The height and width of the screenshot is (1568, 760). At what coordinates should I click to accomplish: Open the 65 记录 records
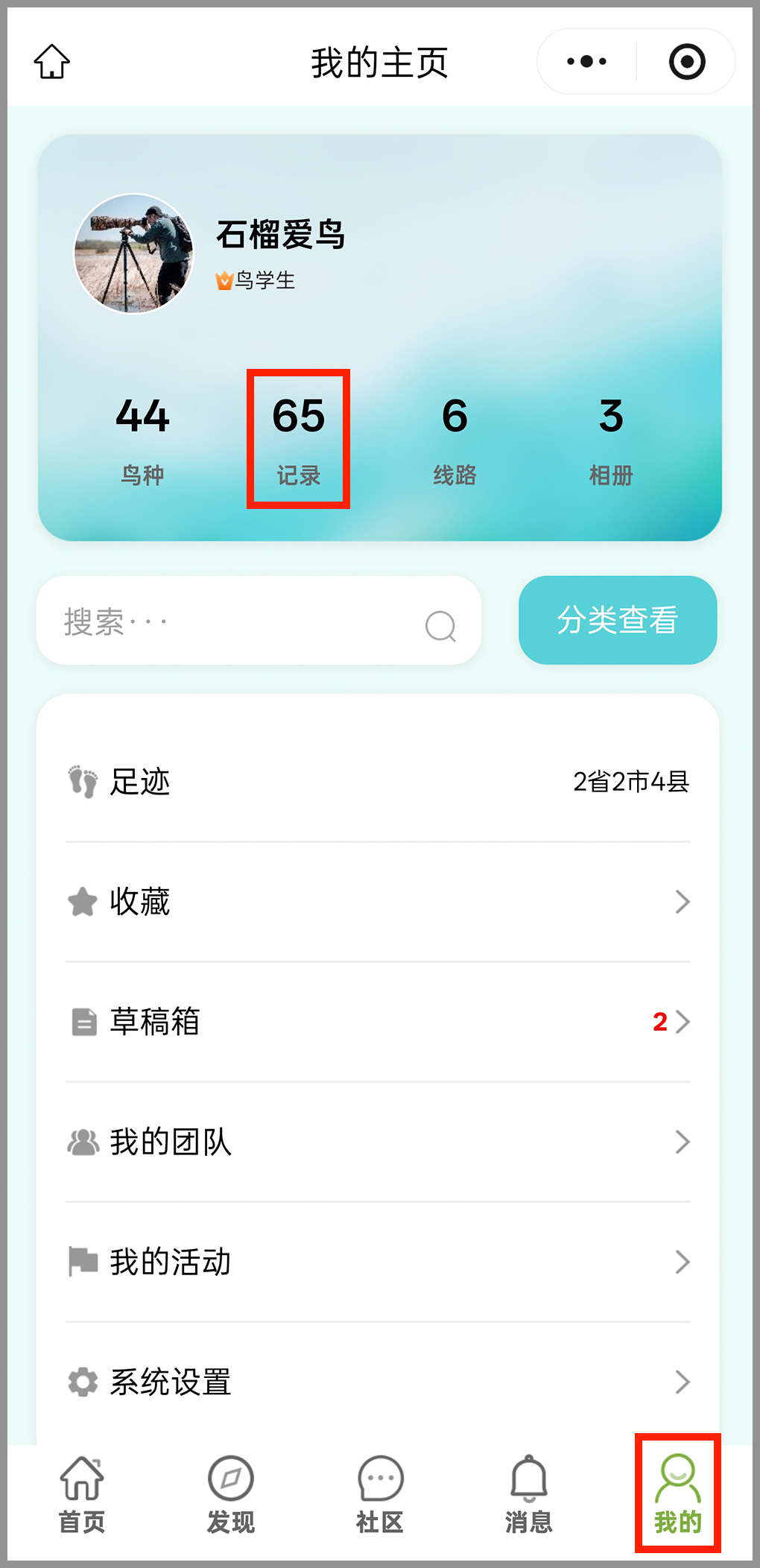click(x=298, y=440)
